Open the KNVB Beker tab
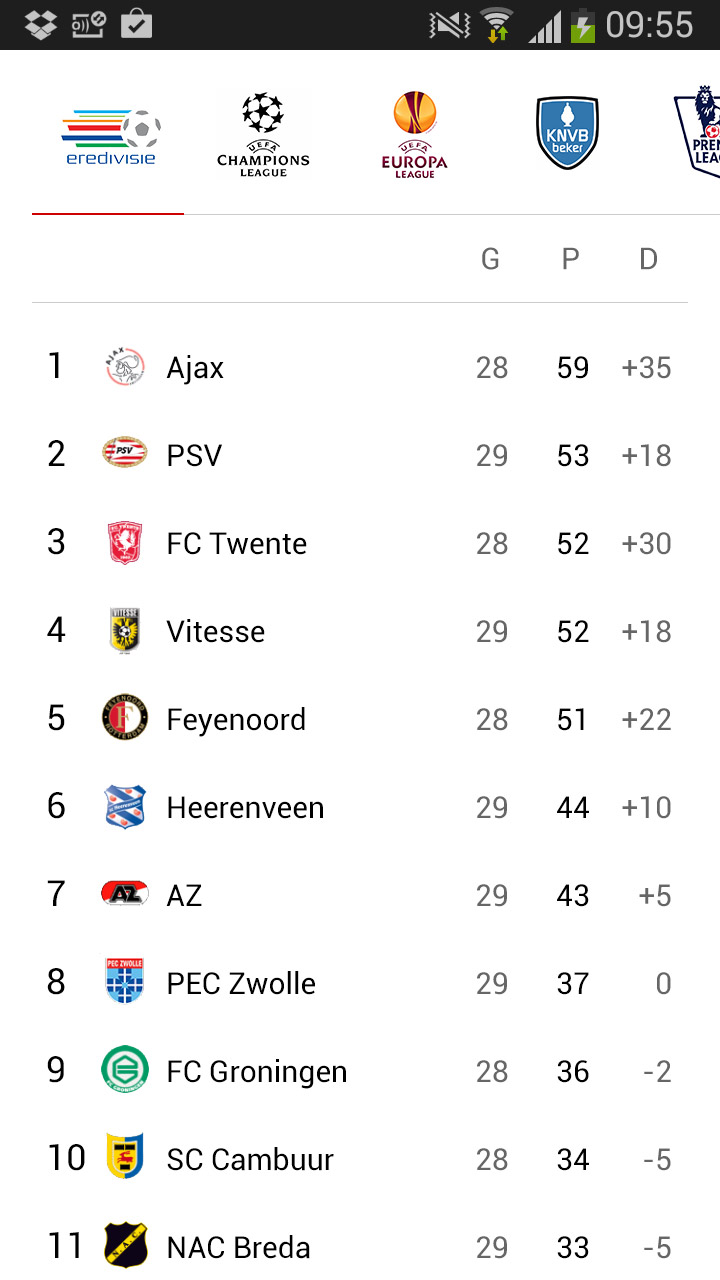The width and height of the screenshot is (720, 1280). click(x=567, y=133)
